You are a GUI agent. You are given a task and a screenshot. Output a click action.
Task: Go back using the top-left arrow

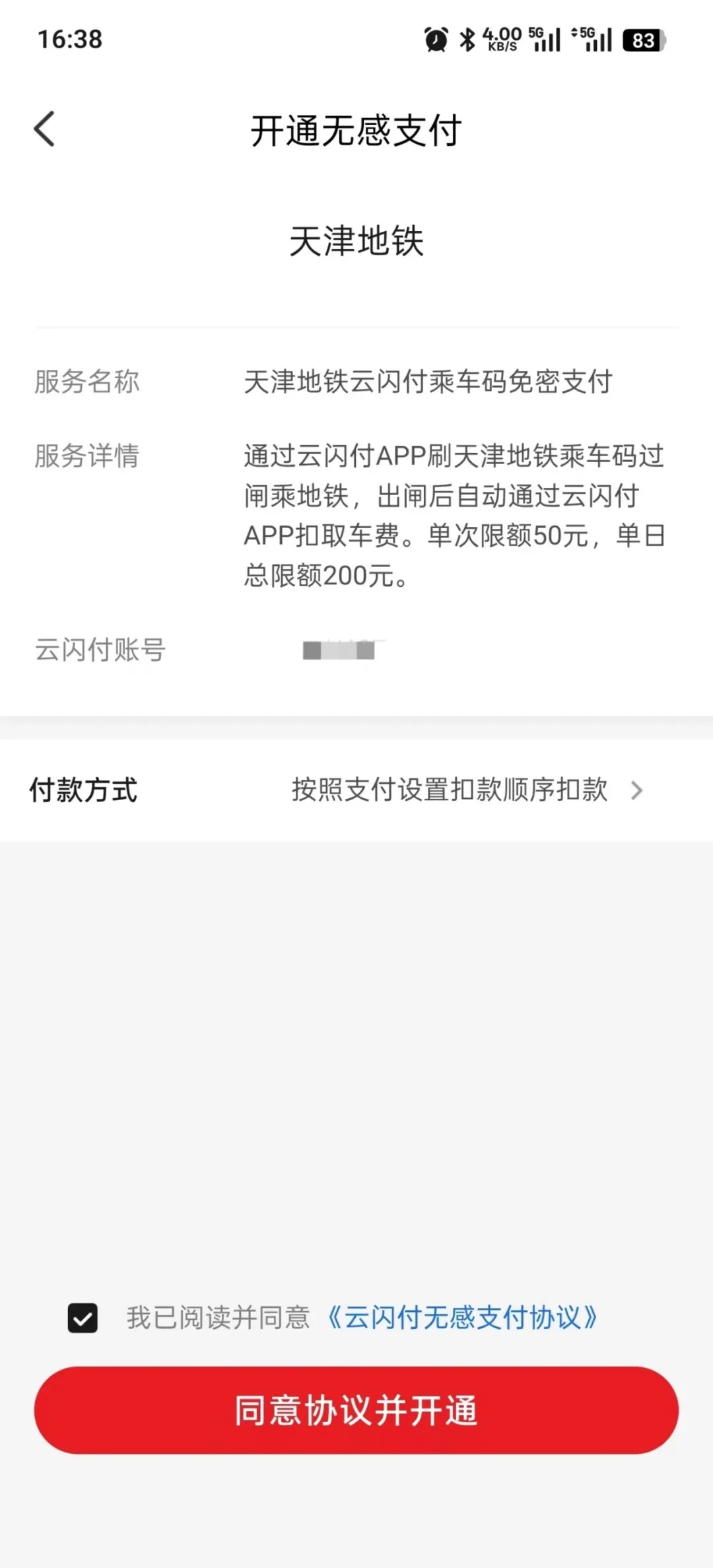click(44, 129)
